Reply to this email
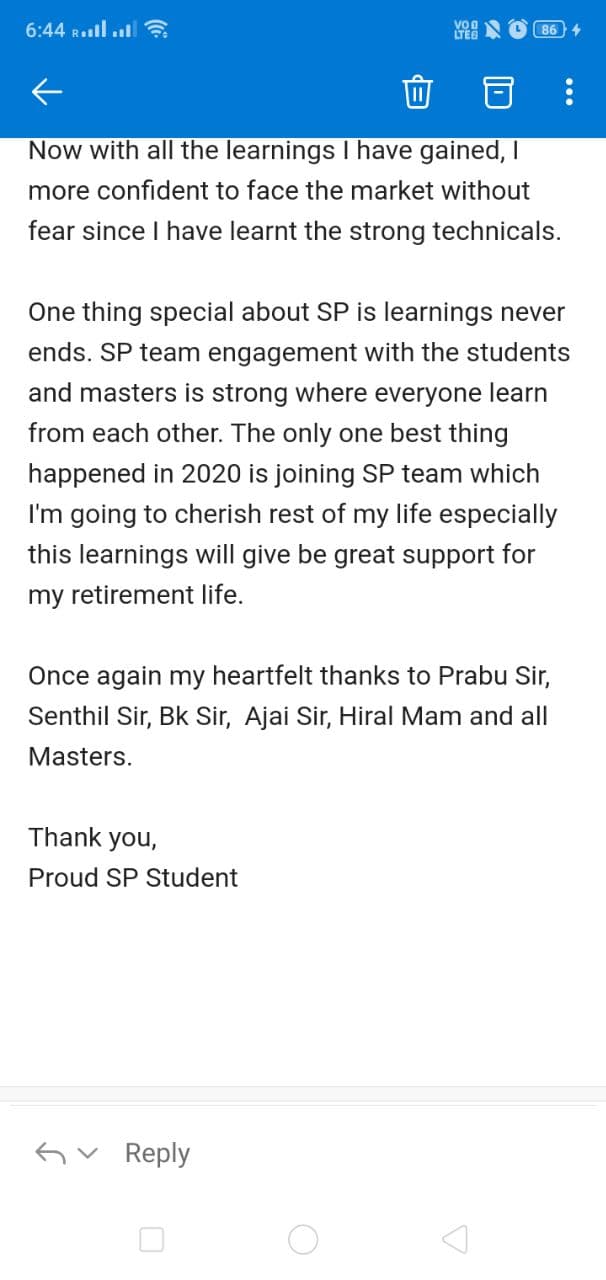The image size is (606, 1280). point(157,1153)
